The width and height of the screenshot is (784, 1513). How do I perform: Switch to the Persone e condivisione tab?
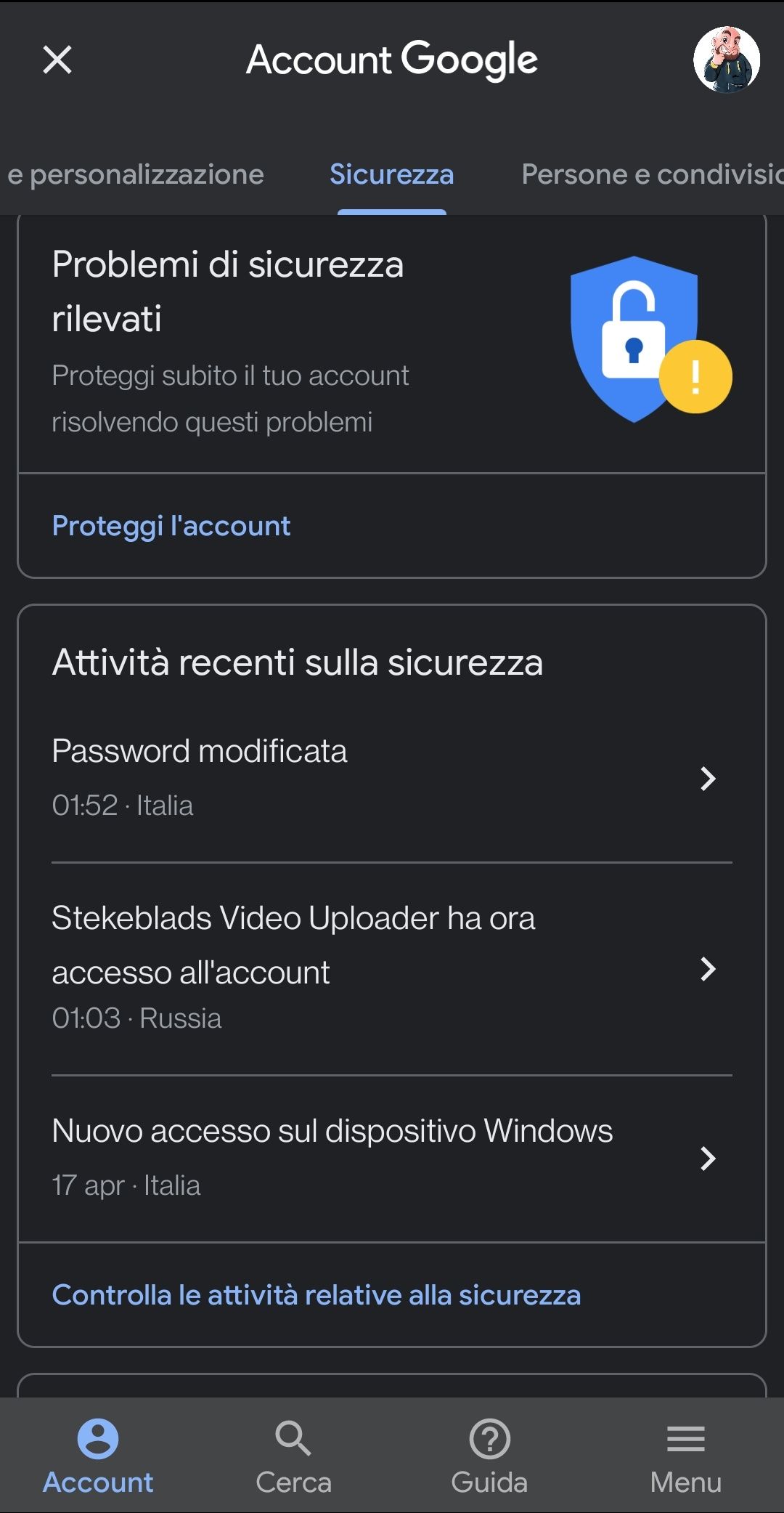click(651, 174)
